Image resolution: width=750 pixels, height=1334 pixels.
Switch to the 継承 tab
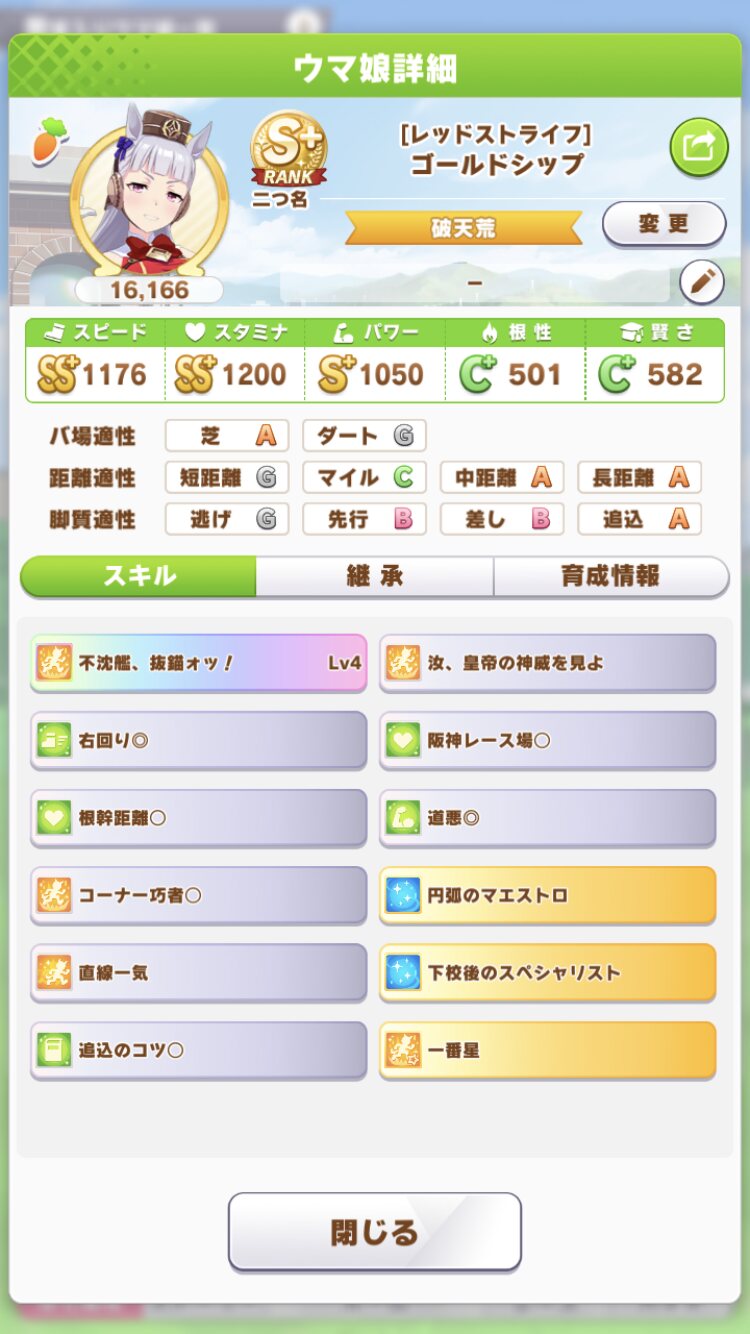[x=374, y=576]
